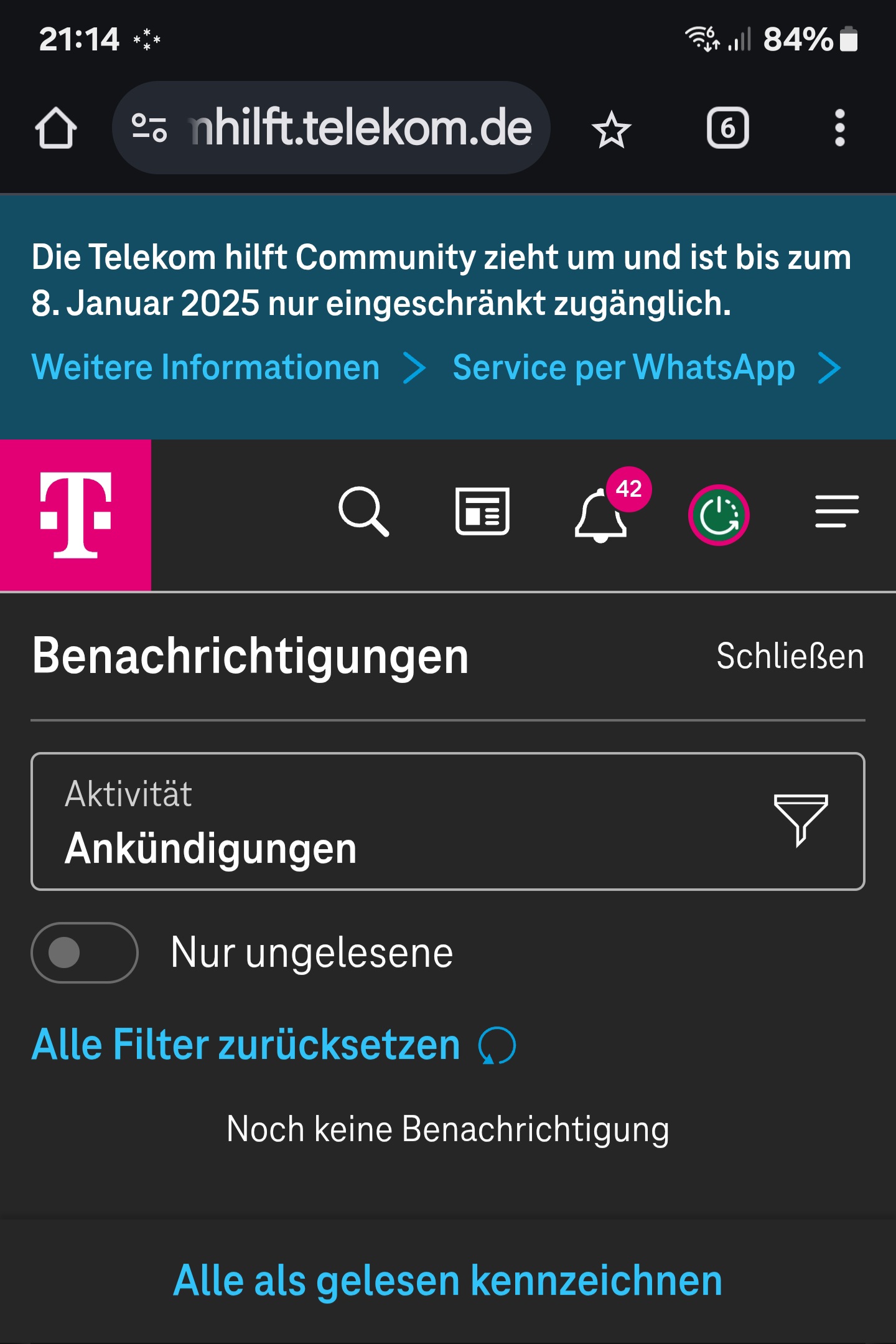Open the hamburger menu
The image size is (896, 1344).
[837, 512]
